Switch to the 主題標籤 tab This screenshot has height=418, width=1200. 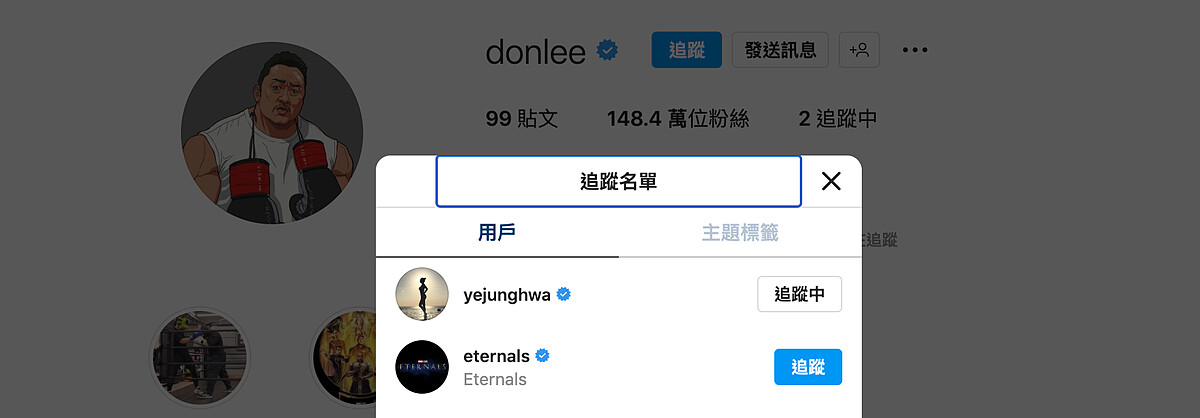(x=739, y=233)
